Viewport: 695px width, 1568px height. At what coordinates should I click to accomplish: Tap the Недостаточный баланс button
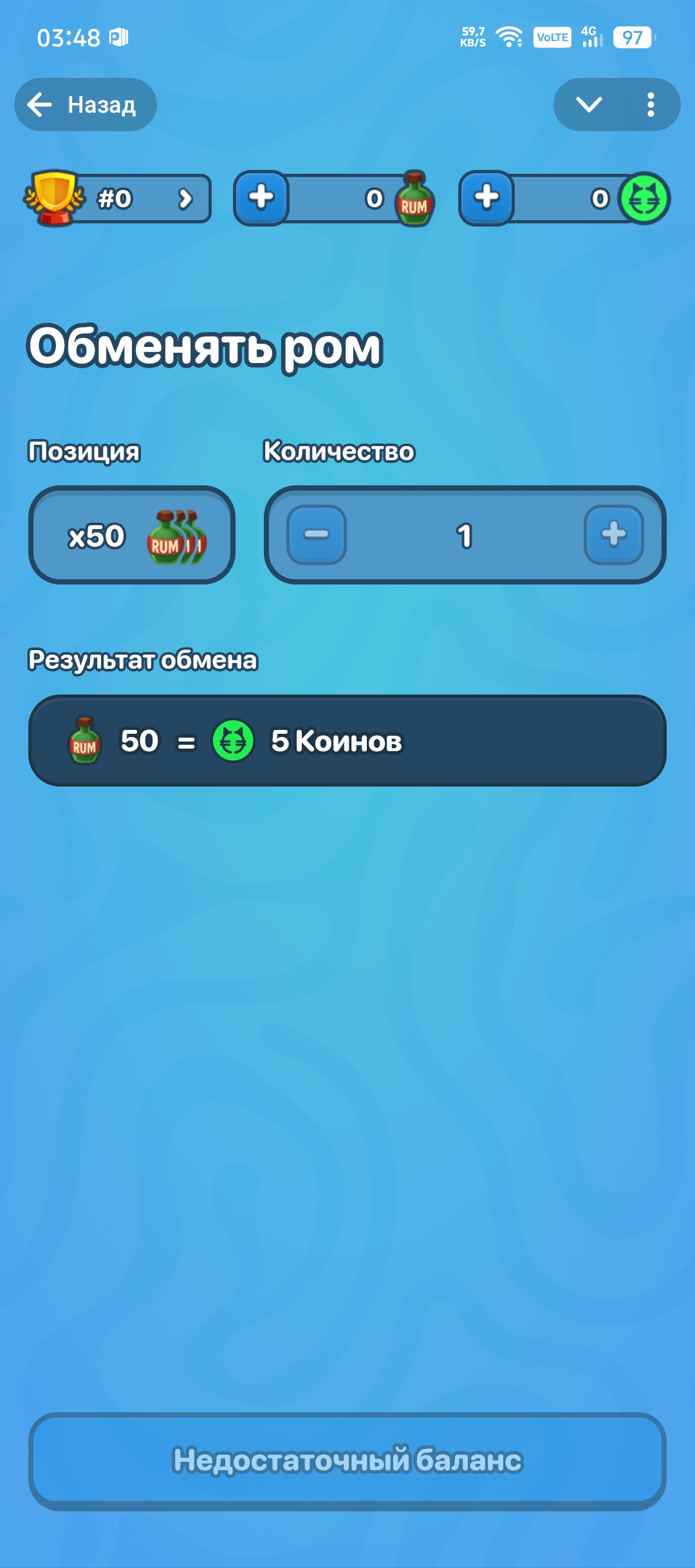pos(347,1461)
